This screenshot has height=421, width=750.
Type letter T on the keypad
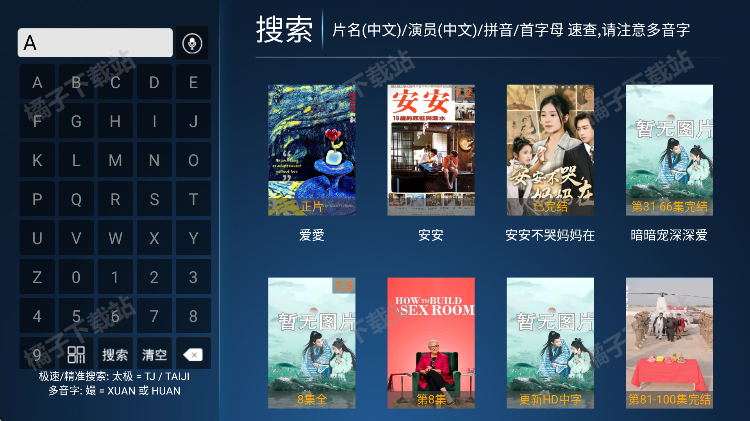[193, 199]
